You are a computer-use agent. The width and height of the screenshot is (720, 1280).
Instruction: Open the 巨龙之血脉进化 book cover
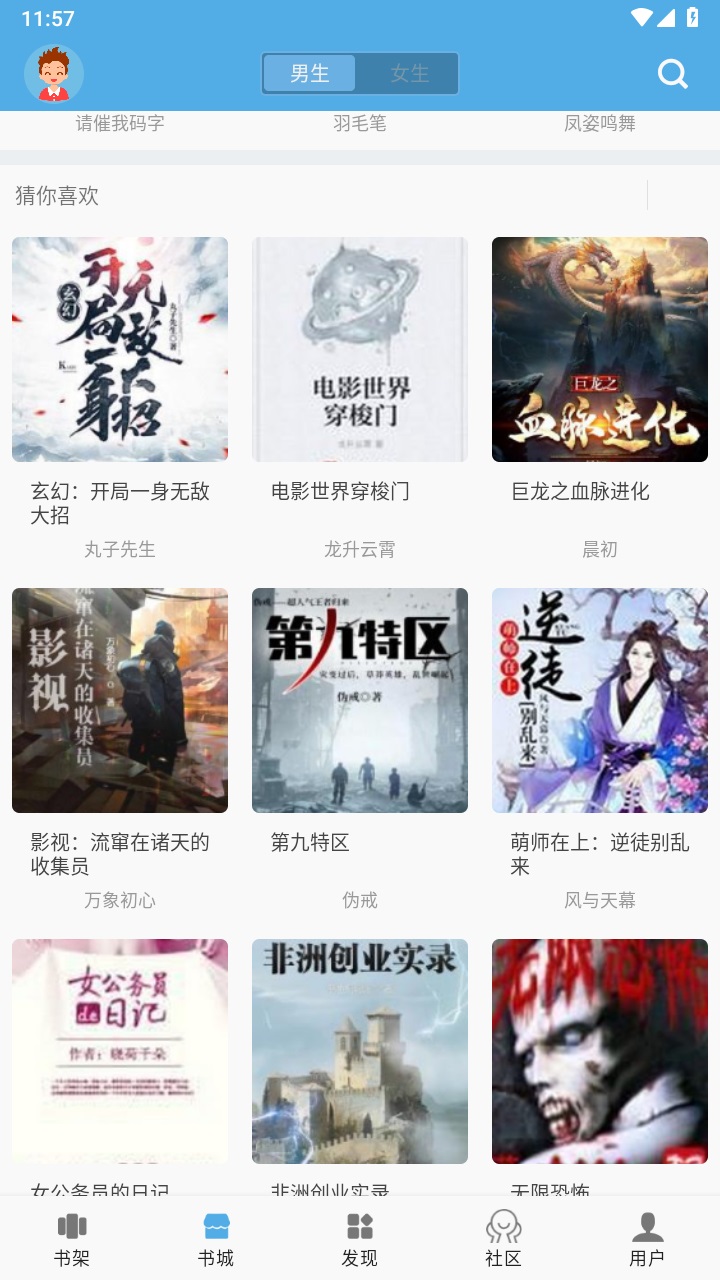pyautogui.click(x=599, y=349)
